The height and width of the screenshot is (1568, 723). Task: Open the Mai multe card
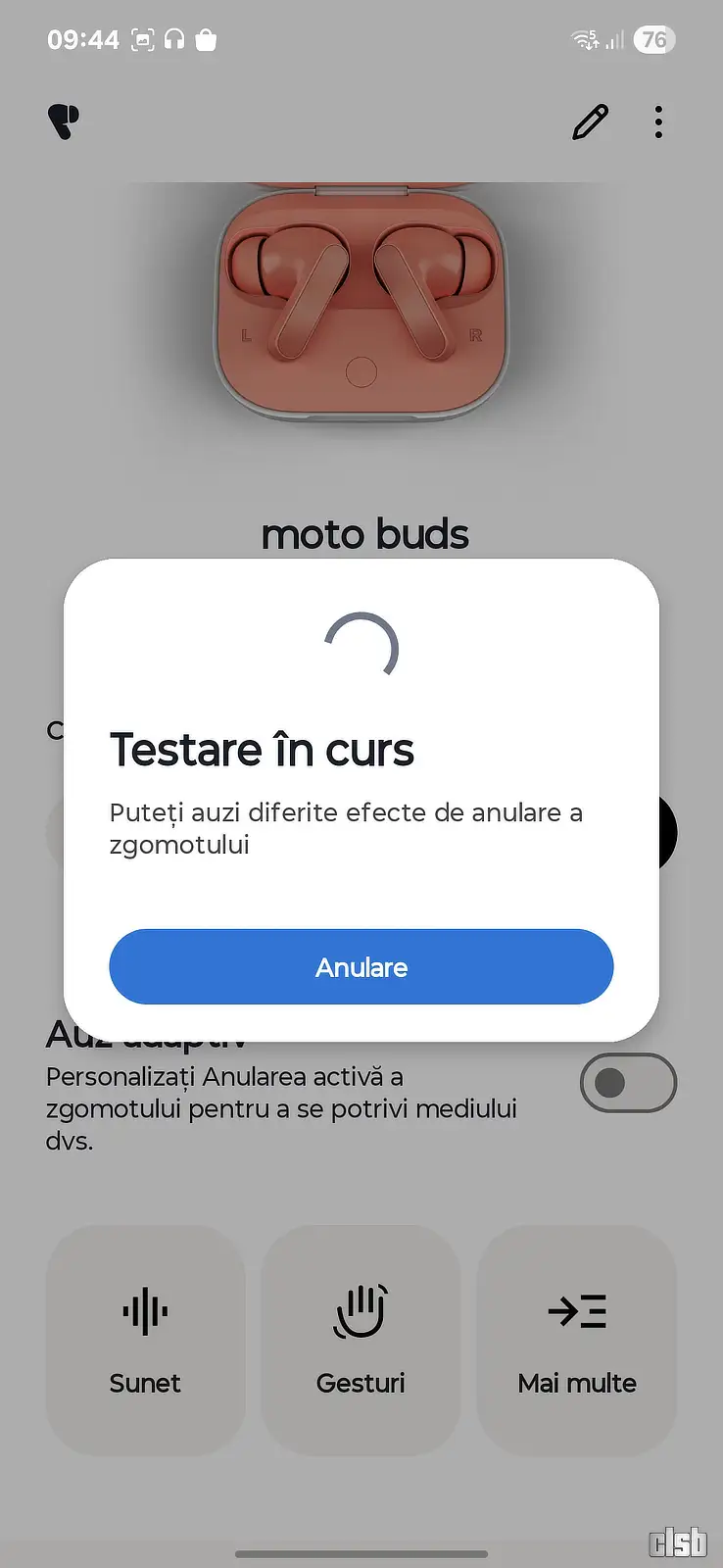(577, 1340)
